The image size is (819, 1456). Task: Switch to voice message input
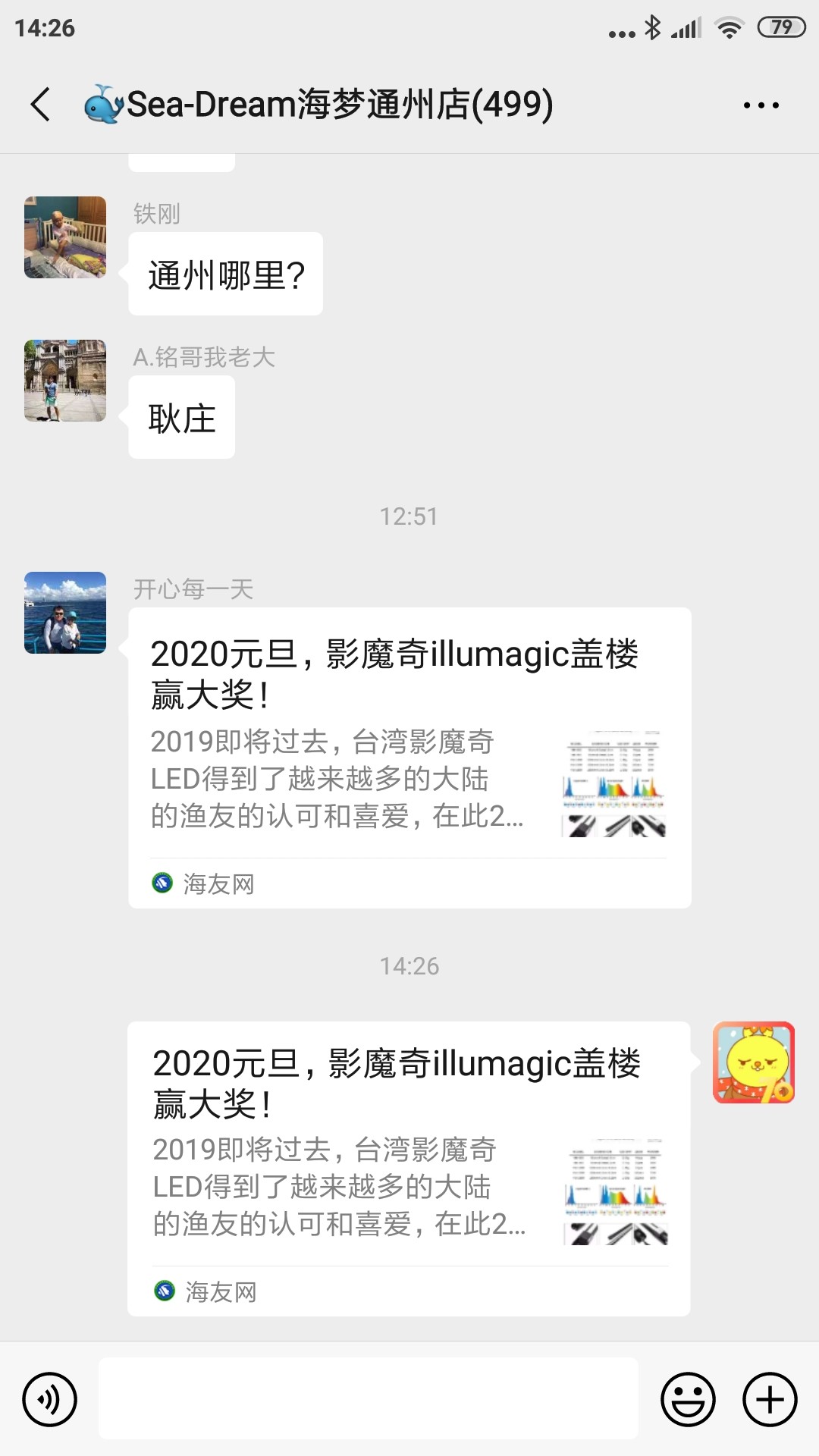[50, 1399]
